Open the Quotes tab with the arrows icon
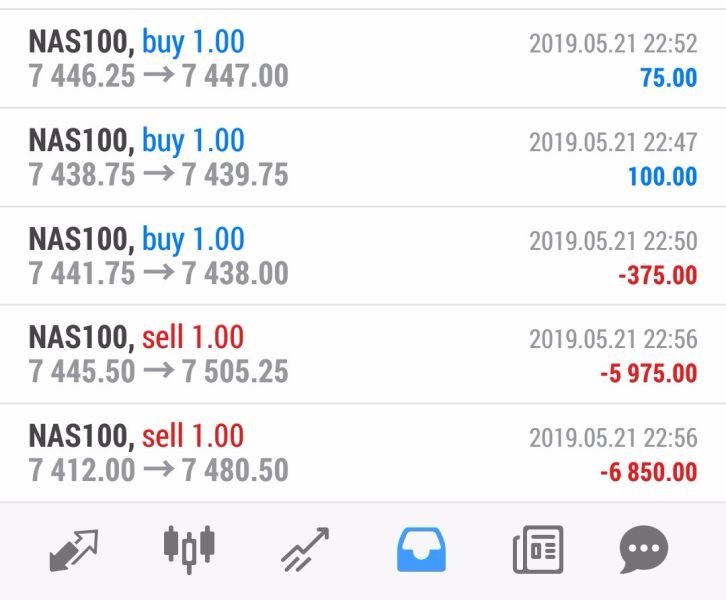 pyautogui.click(x=74, y=549)
